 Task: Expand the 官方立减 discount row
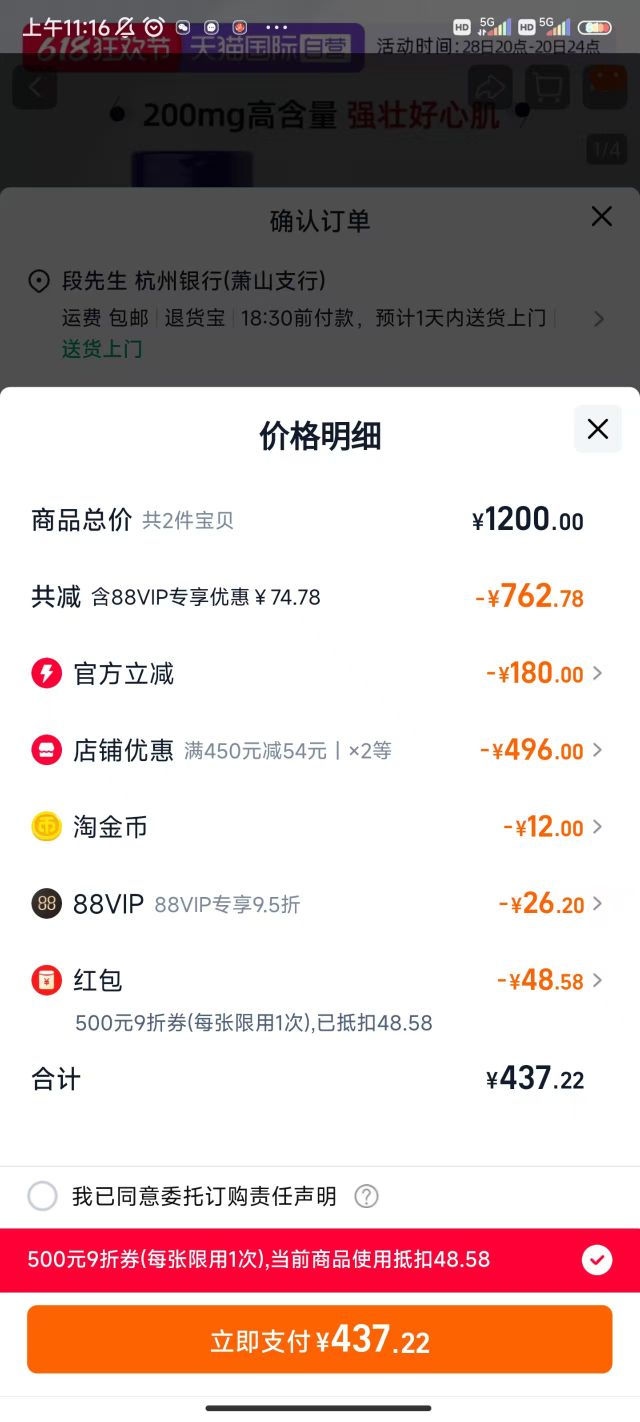coord(318,673)
